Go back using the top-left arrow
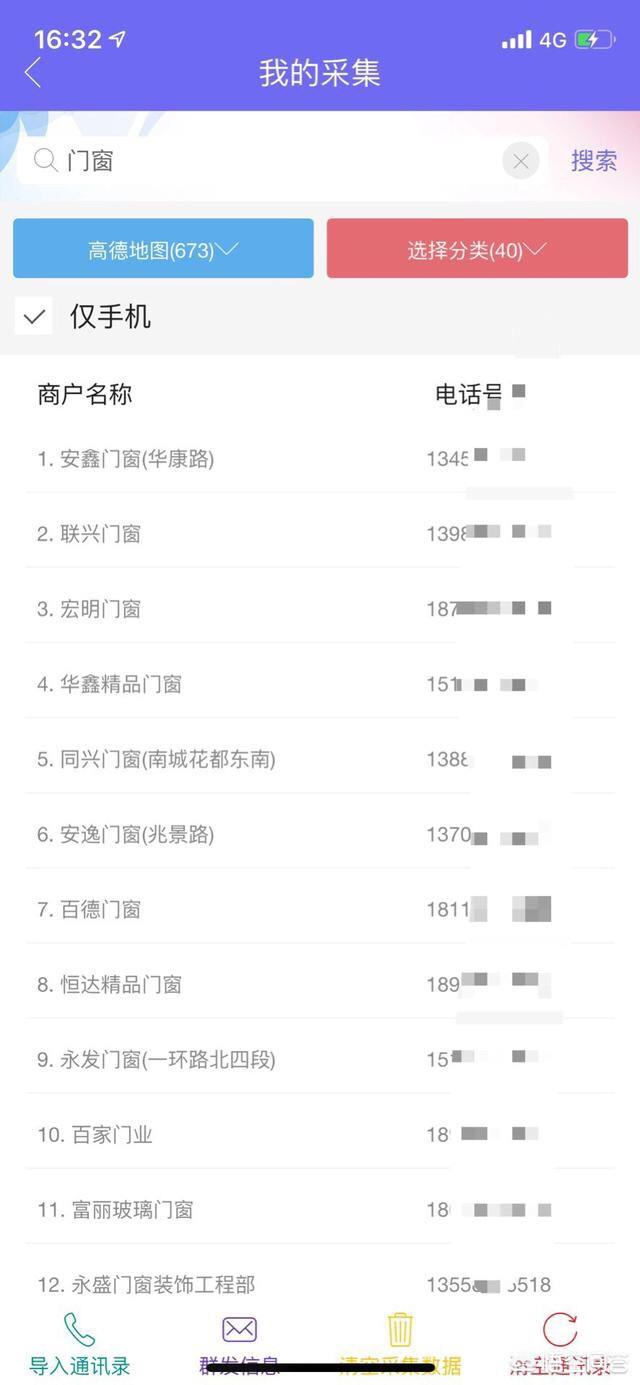Viewport: 640px width, 1385px height. point(33,73)
